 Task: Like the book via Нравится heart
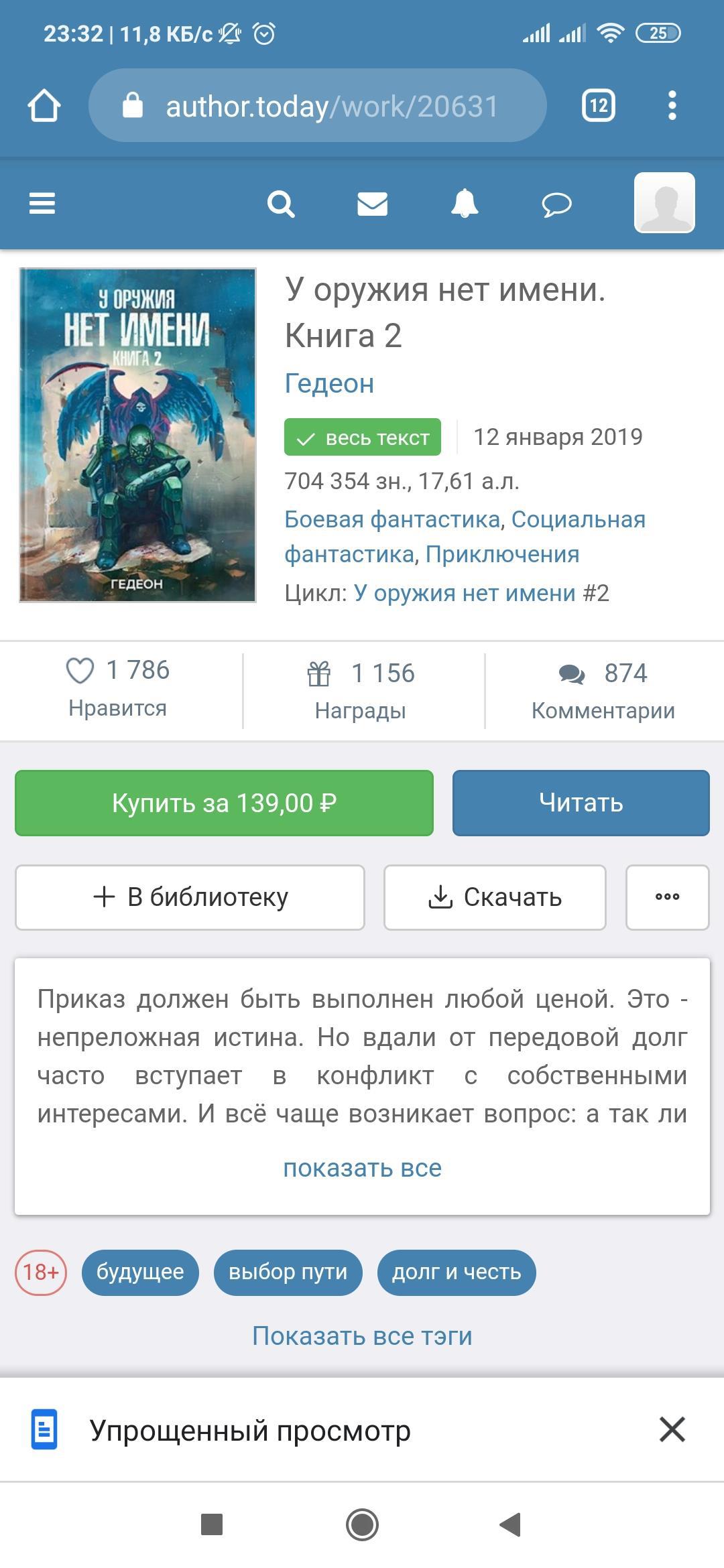80,671
